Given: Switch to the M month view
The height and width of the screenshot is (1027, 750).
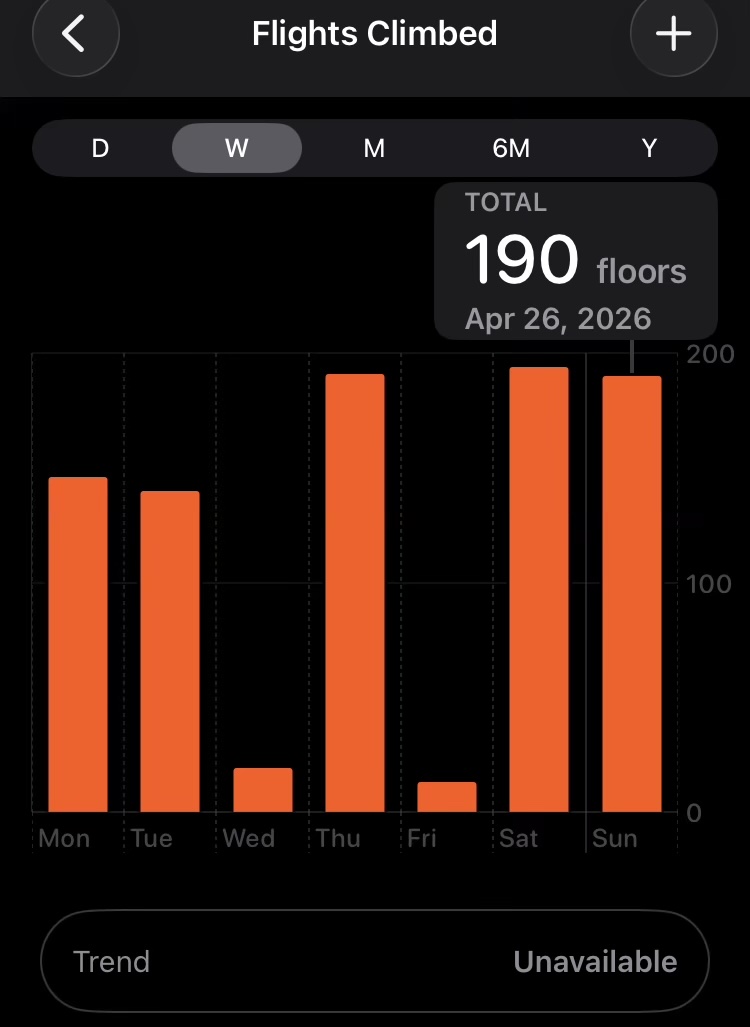Looking at the screenshot, I should point(374,149).
